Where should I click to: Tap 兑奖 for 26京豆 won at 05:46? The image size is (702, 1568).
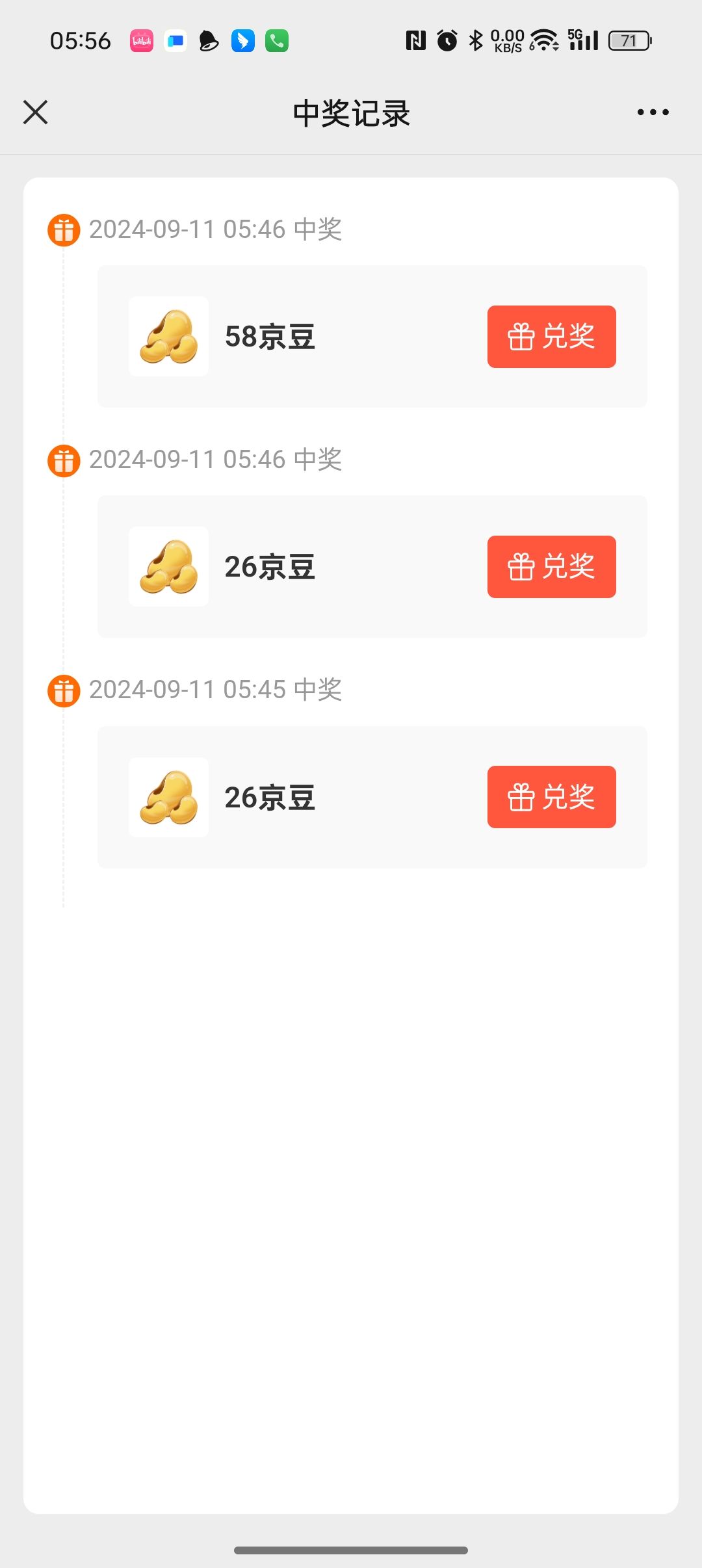tap(551, 567)
